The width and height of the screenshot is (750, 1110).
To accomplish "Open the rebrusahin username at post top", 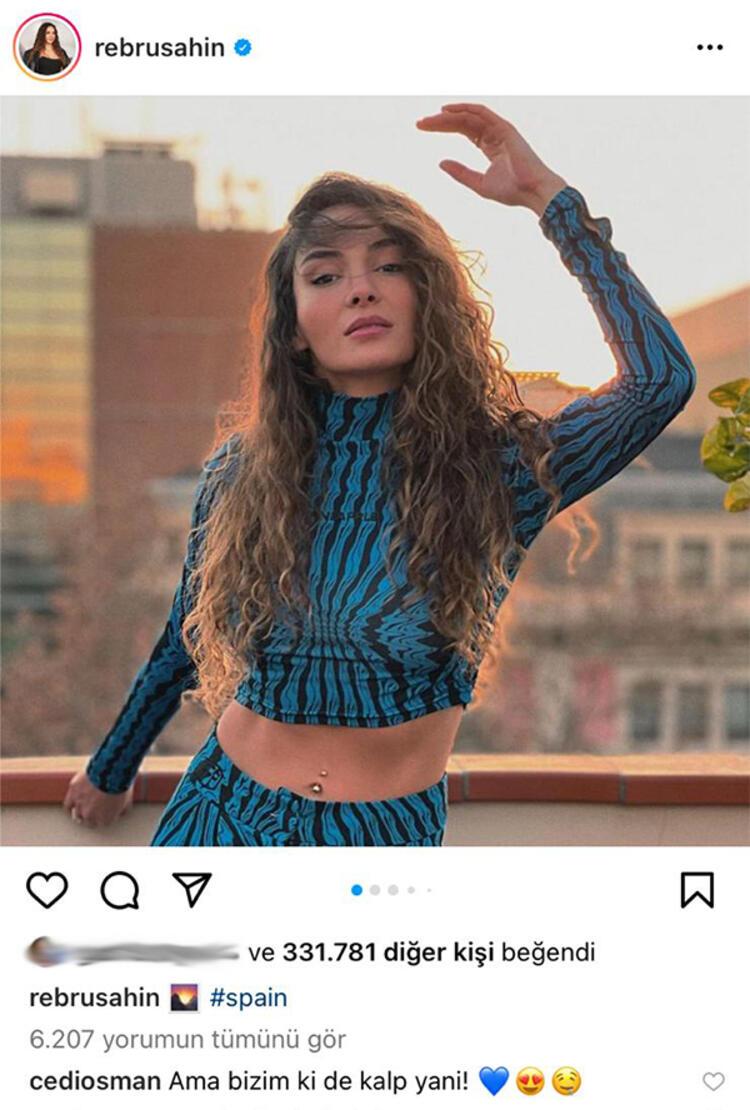I will [159, 47].
